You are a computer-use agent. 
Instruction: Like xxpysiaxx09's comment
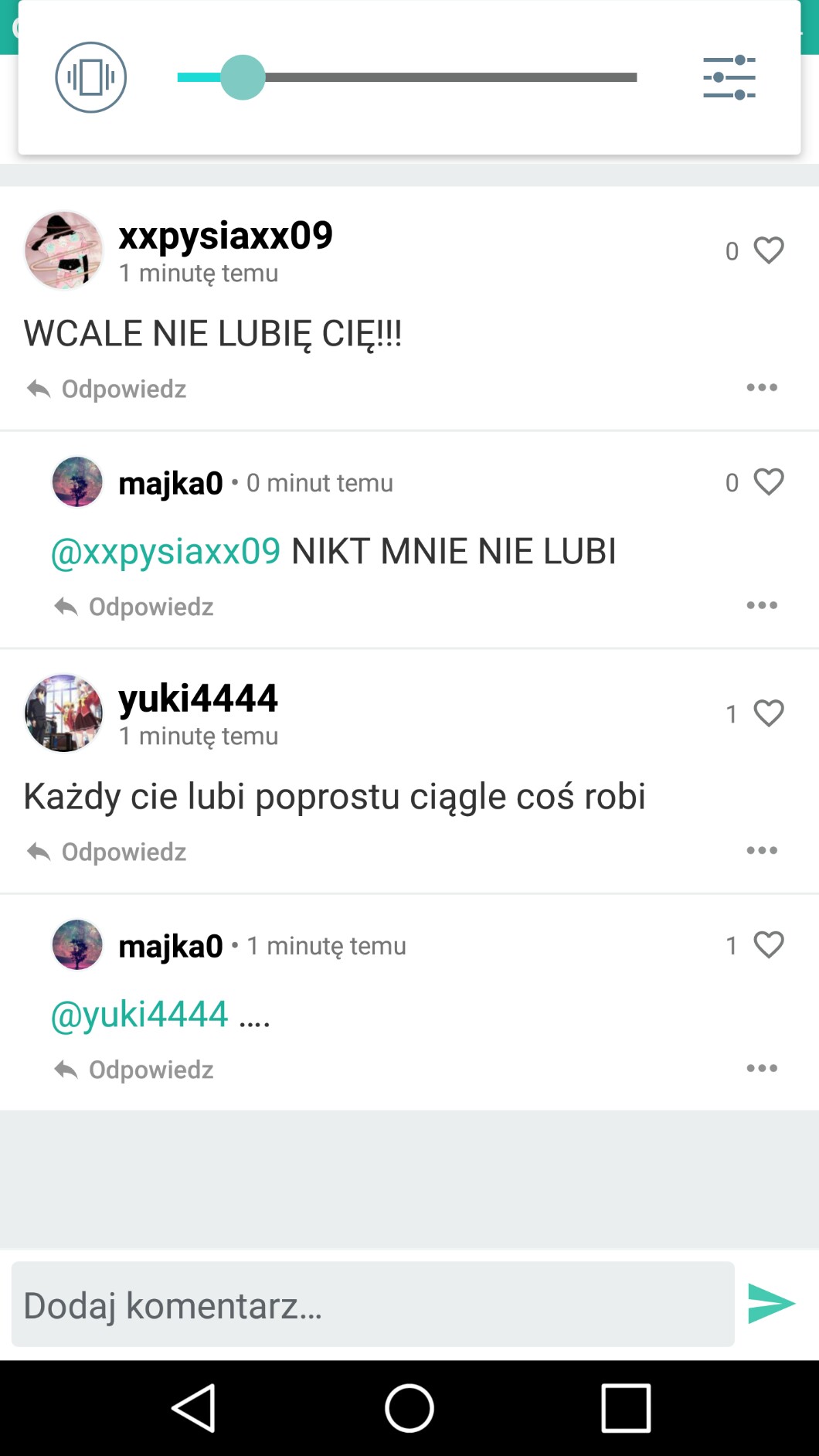(769, 250)
